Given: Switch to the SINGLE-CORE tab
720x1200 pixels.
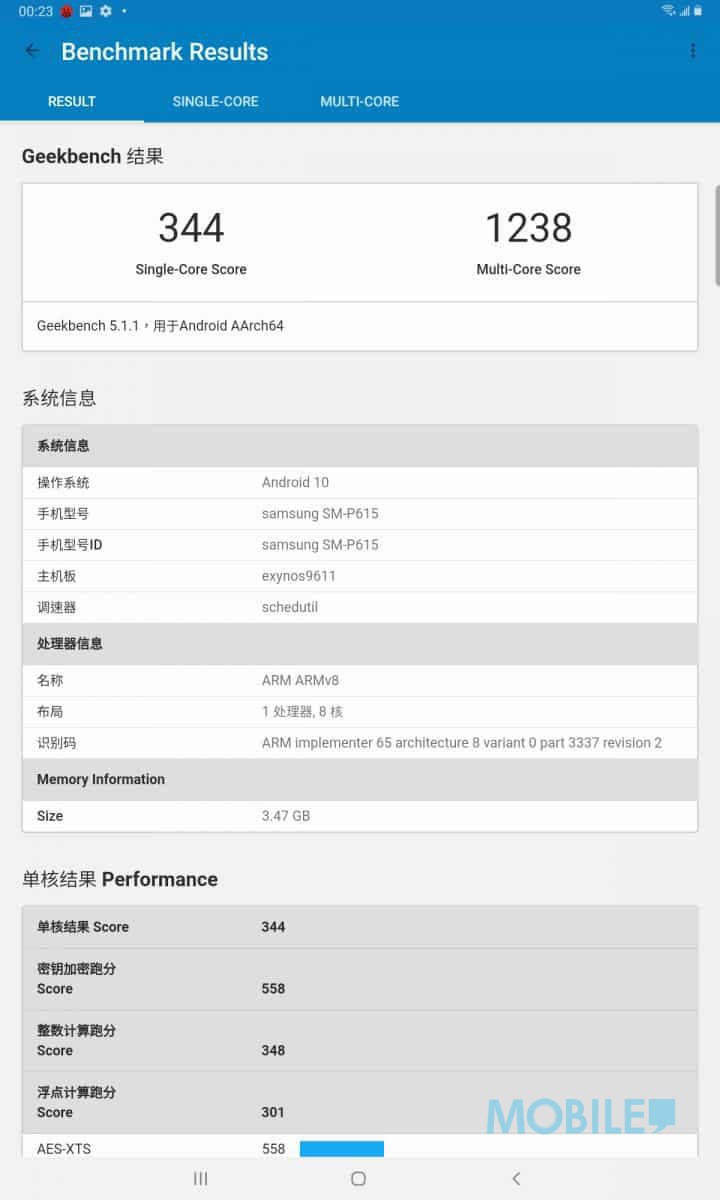Looking at the screenshot, I should pos(215,101).
